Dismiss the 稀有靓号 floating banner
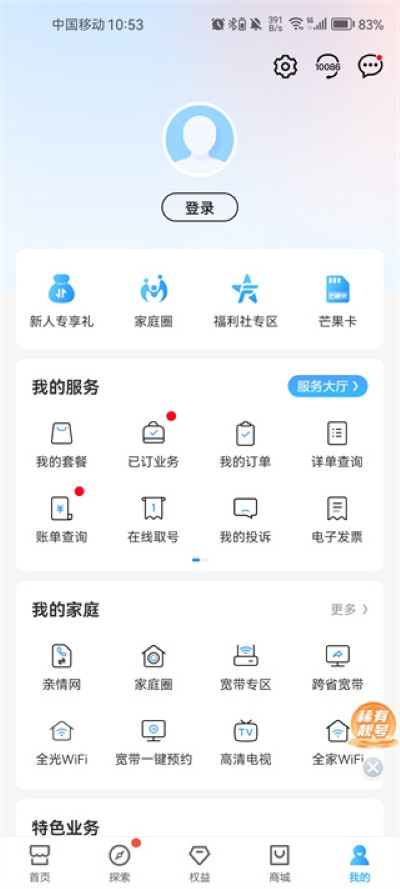Screen dimensions: 400x889 click(x=373, y=768)
